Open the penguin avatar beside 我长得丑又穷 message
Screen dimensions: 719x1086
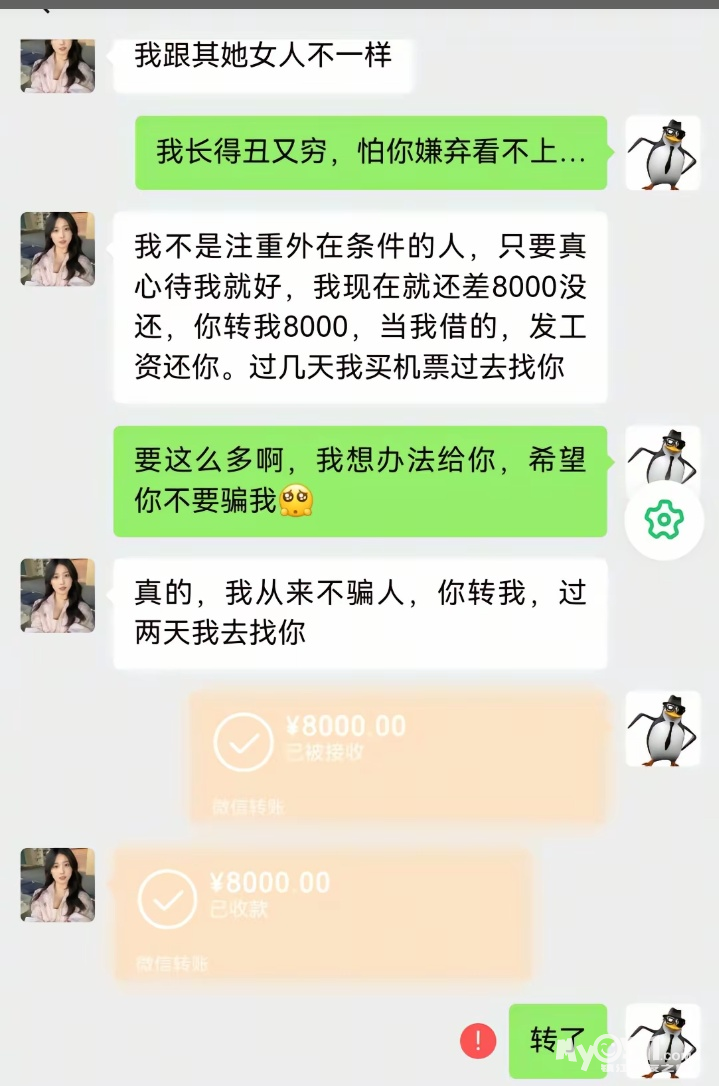click(x=662, y=153)
